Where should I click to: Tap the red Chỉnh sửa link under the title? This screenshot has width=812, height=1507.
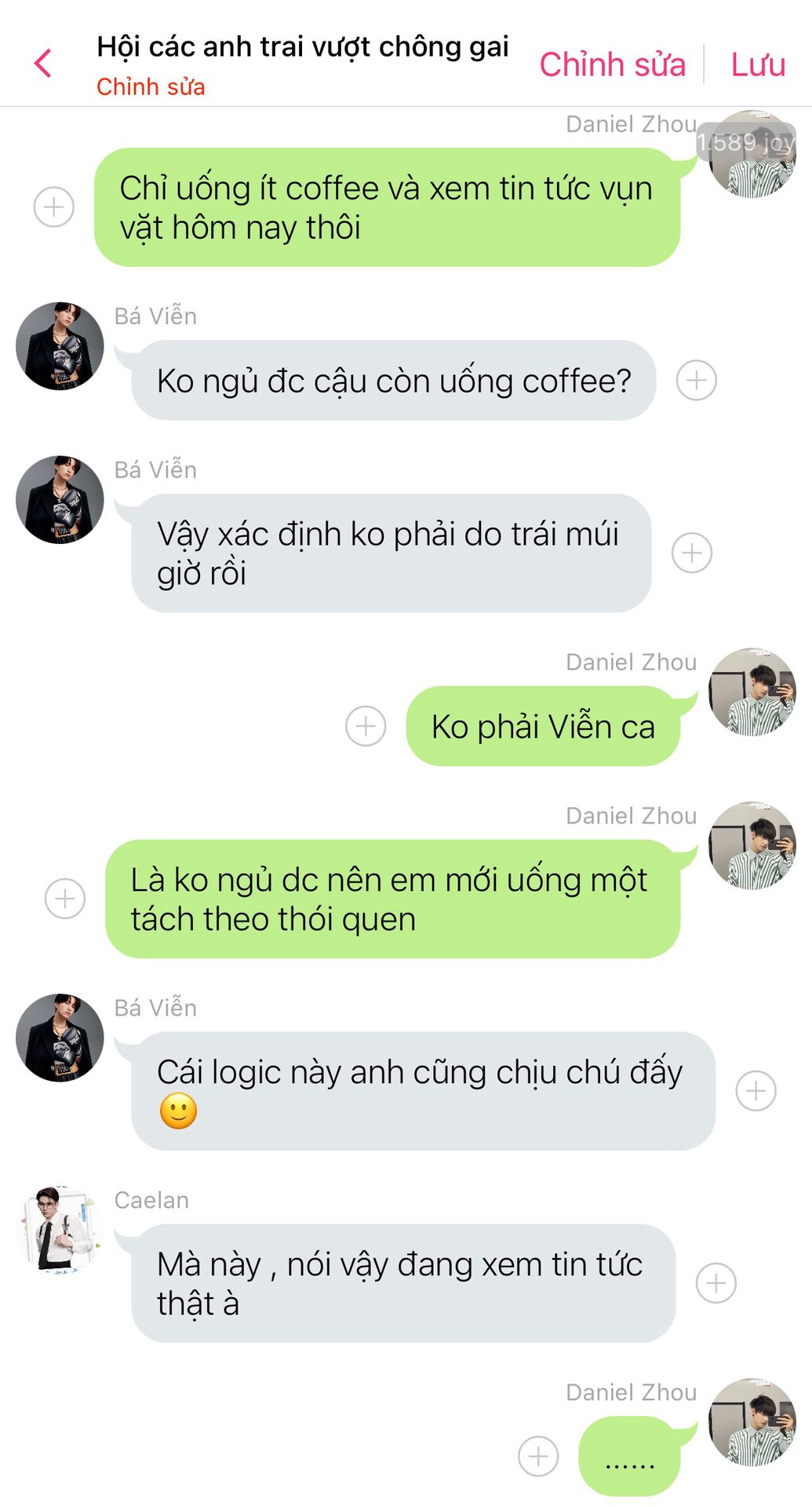pos(151,86)
